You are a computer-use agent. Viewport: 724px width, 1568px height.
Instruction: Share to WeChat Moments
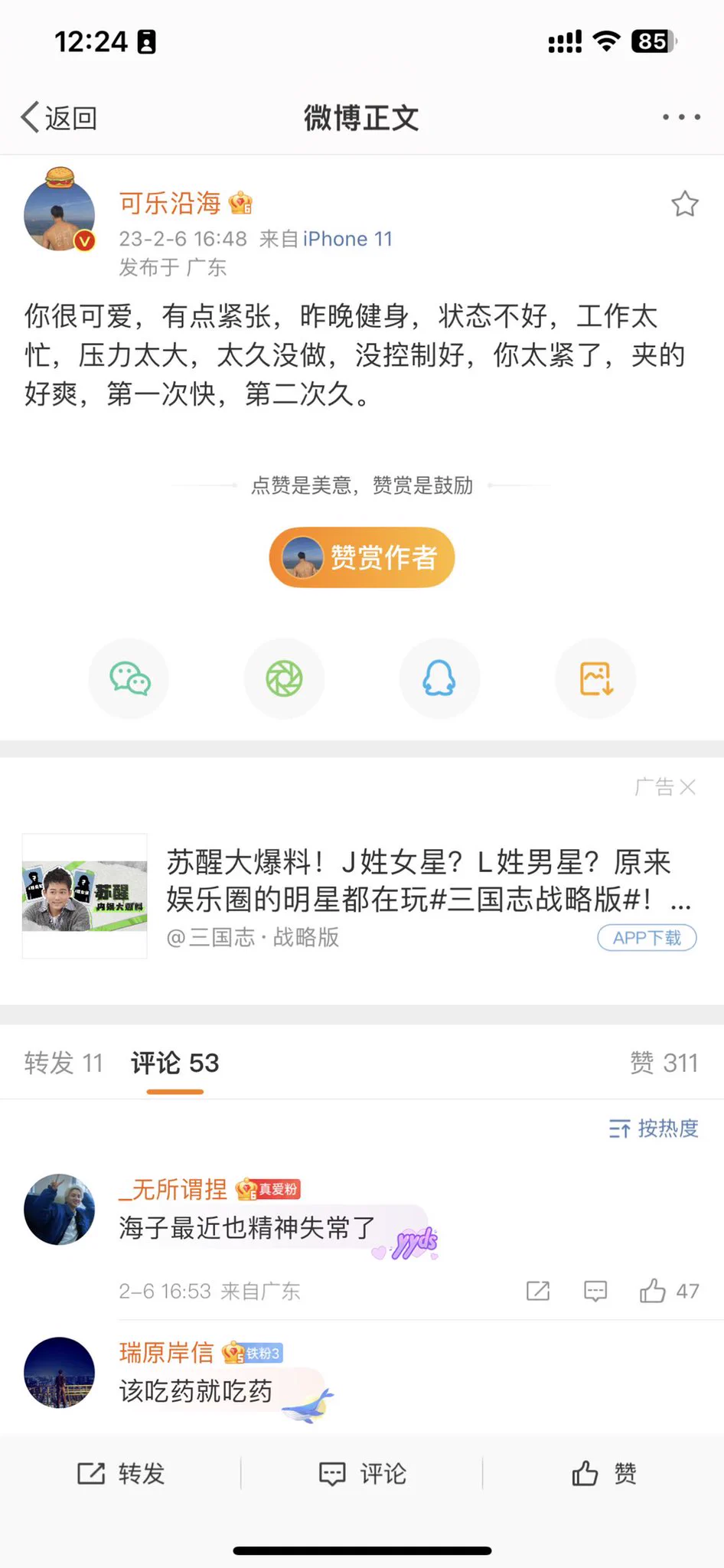pyautogui.click(x=284, y=679)
